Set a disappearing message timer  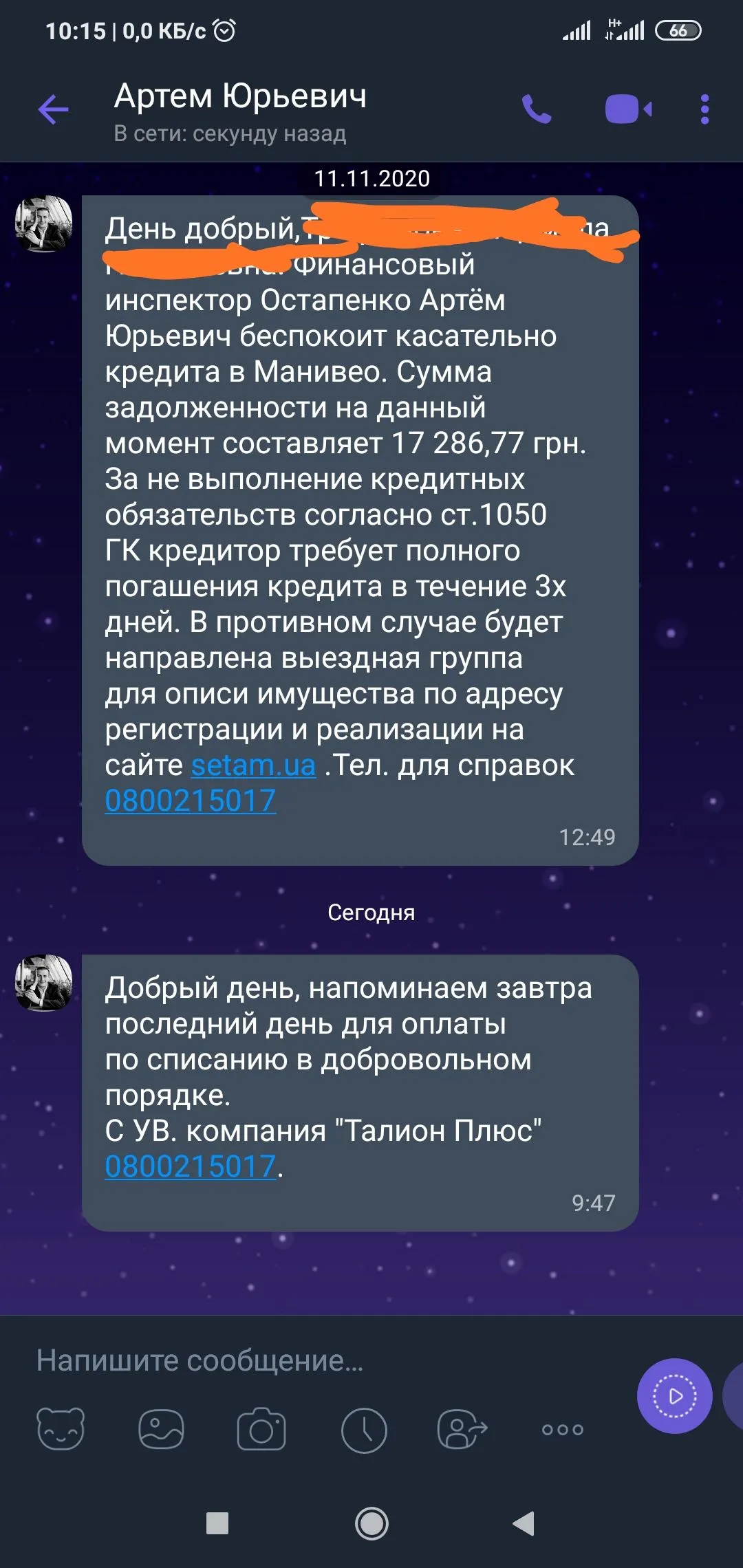pyautogui.click(x=364, y=1429)
